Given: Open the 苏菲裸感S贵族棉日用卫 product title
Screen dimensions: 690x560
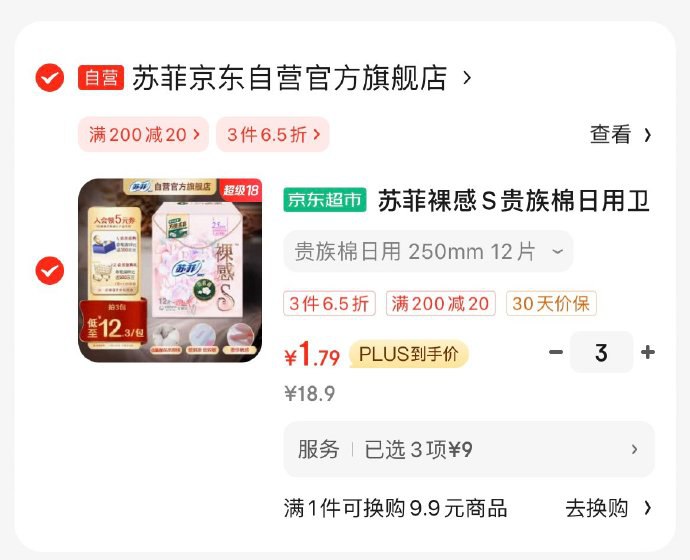Looking at the screenshot, I should tap(513, 201).
